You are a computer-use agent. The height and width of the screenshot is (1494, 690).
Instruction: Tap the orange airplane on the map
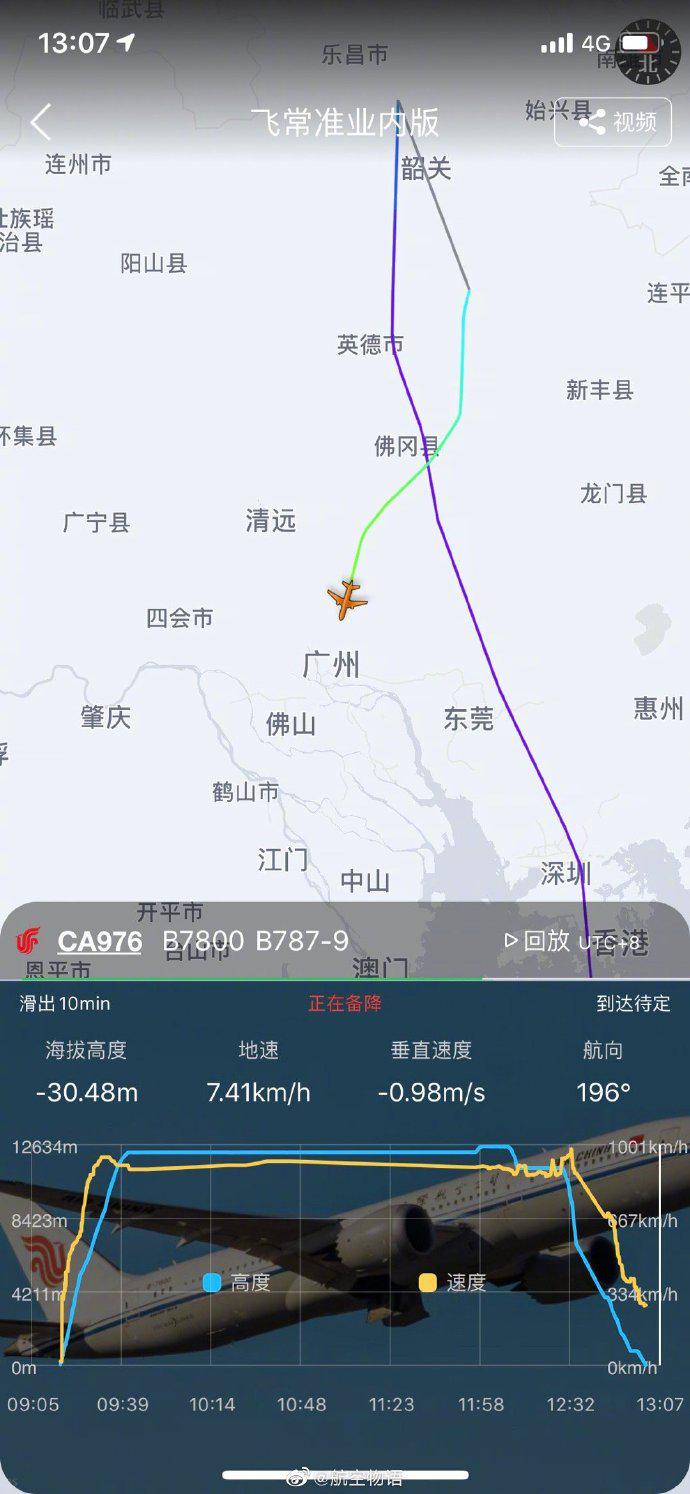pyautogui.click(x=347, y=599)
